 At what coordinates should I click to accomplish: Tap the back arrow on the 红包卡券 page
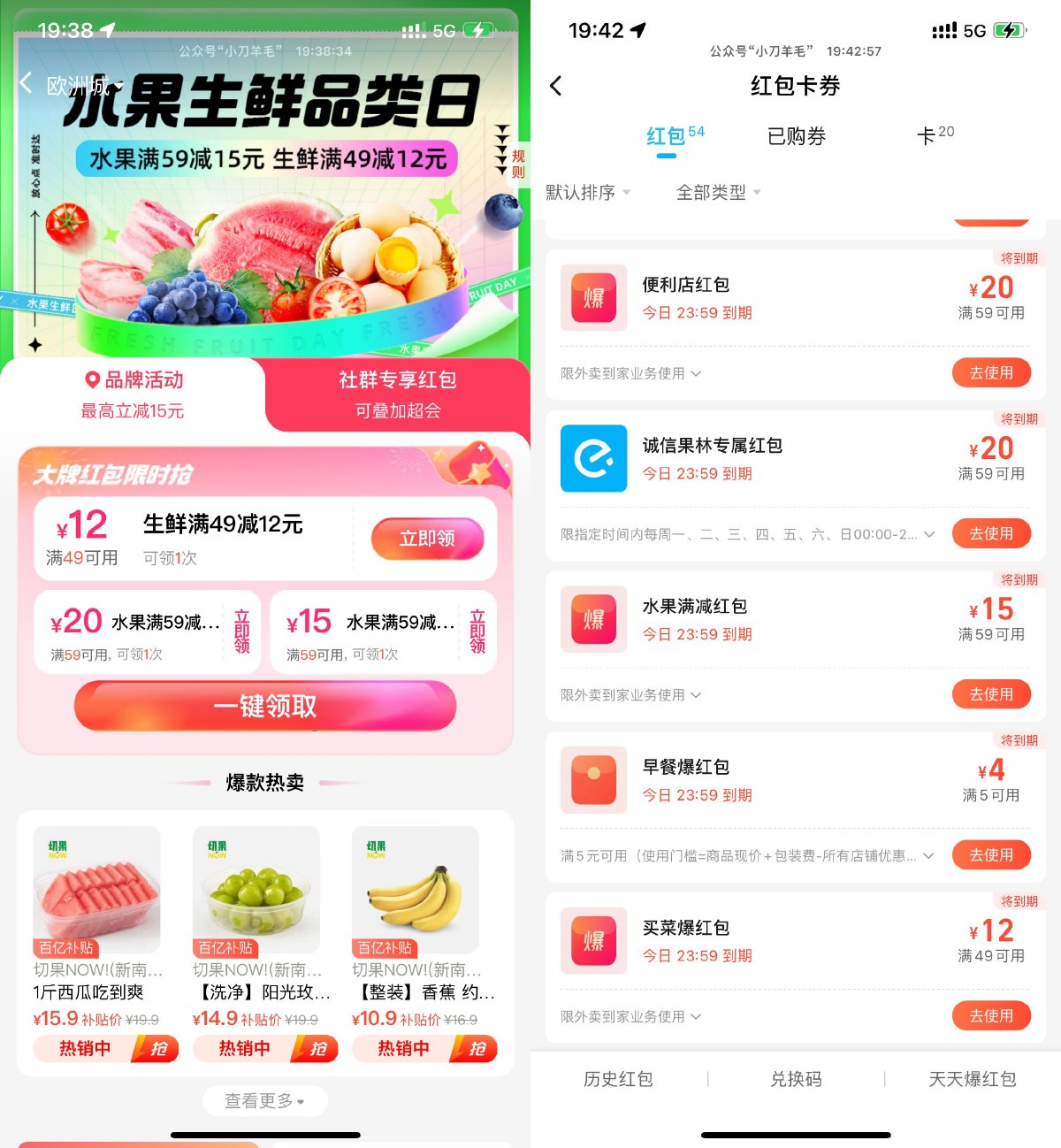pos(555,86)
